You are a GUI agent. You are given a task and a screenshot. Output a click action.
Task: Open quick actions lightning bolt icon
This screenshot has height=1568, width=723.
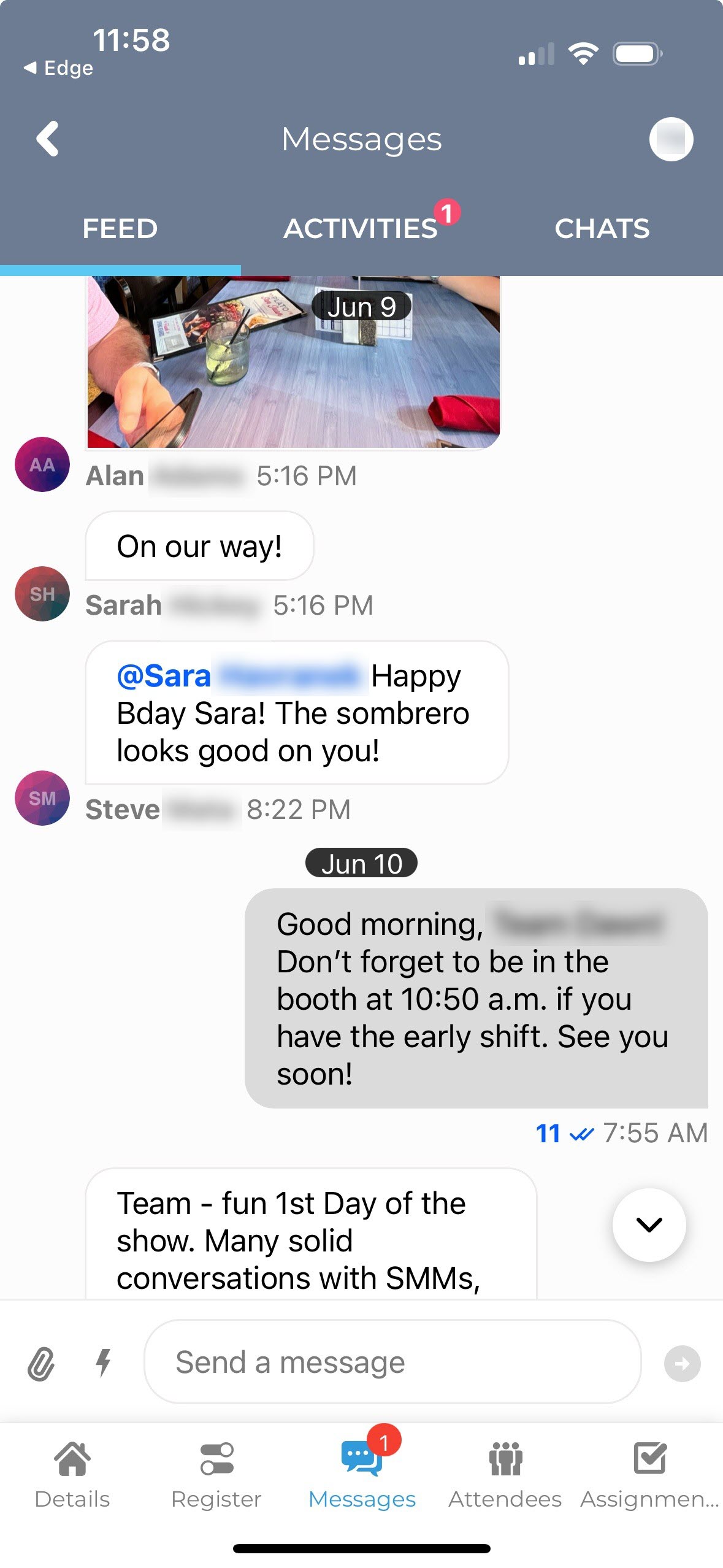(x=104, y=1362)
